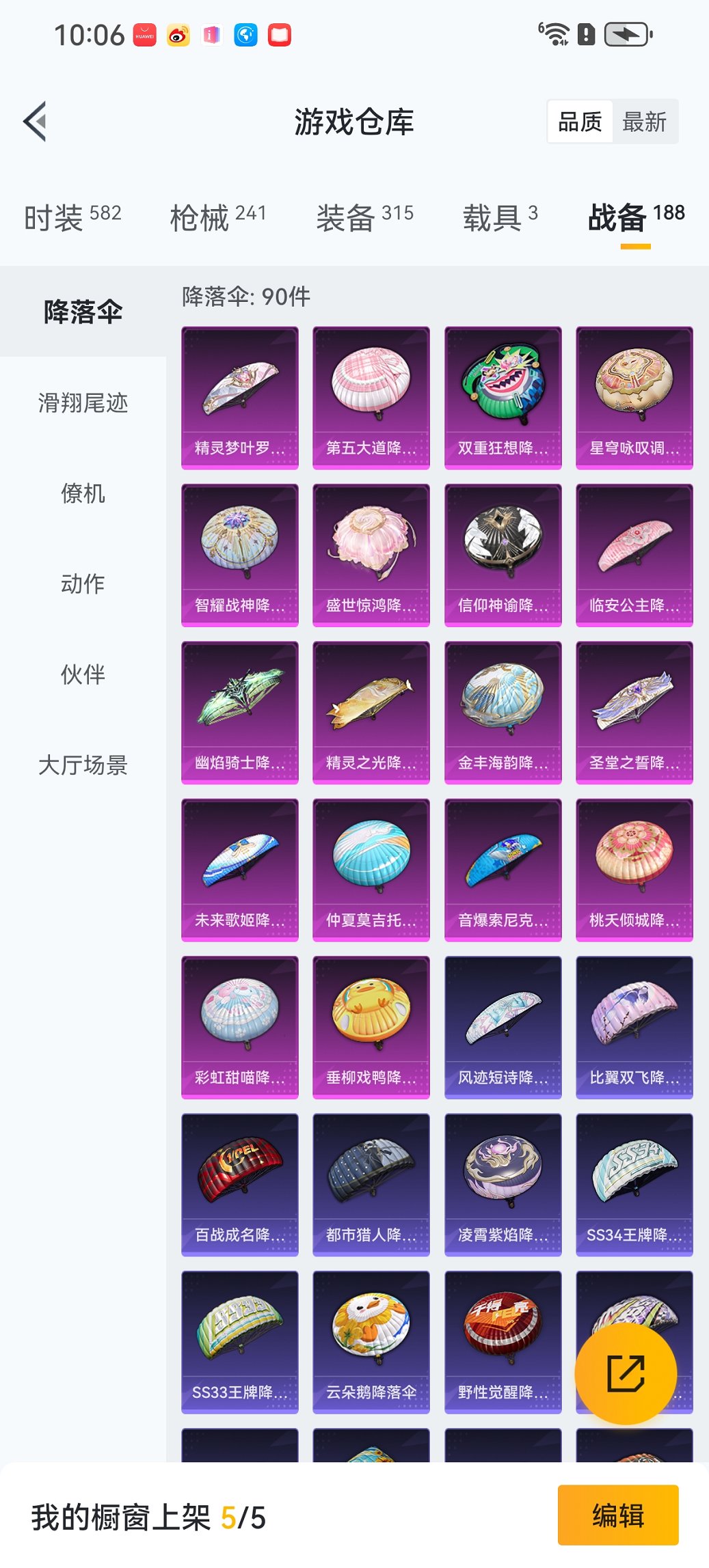The height and width of the screenshot is (1568, 709).
Task: Tap the blue globe browser icon in status bar
Action: [246, 33]
